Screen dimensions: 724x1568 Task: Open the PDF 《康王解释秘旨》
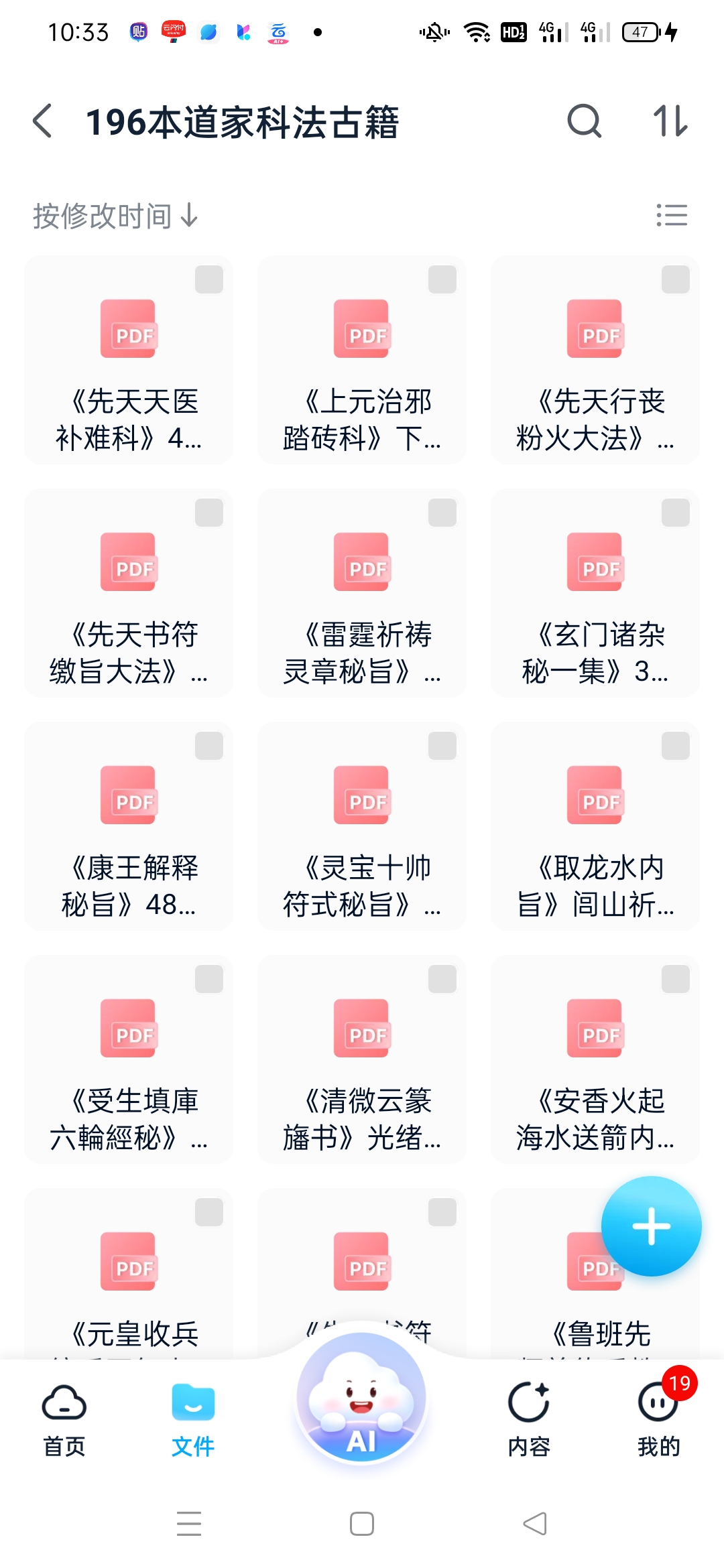click(x=129, y=826)
